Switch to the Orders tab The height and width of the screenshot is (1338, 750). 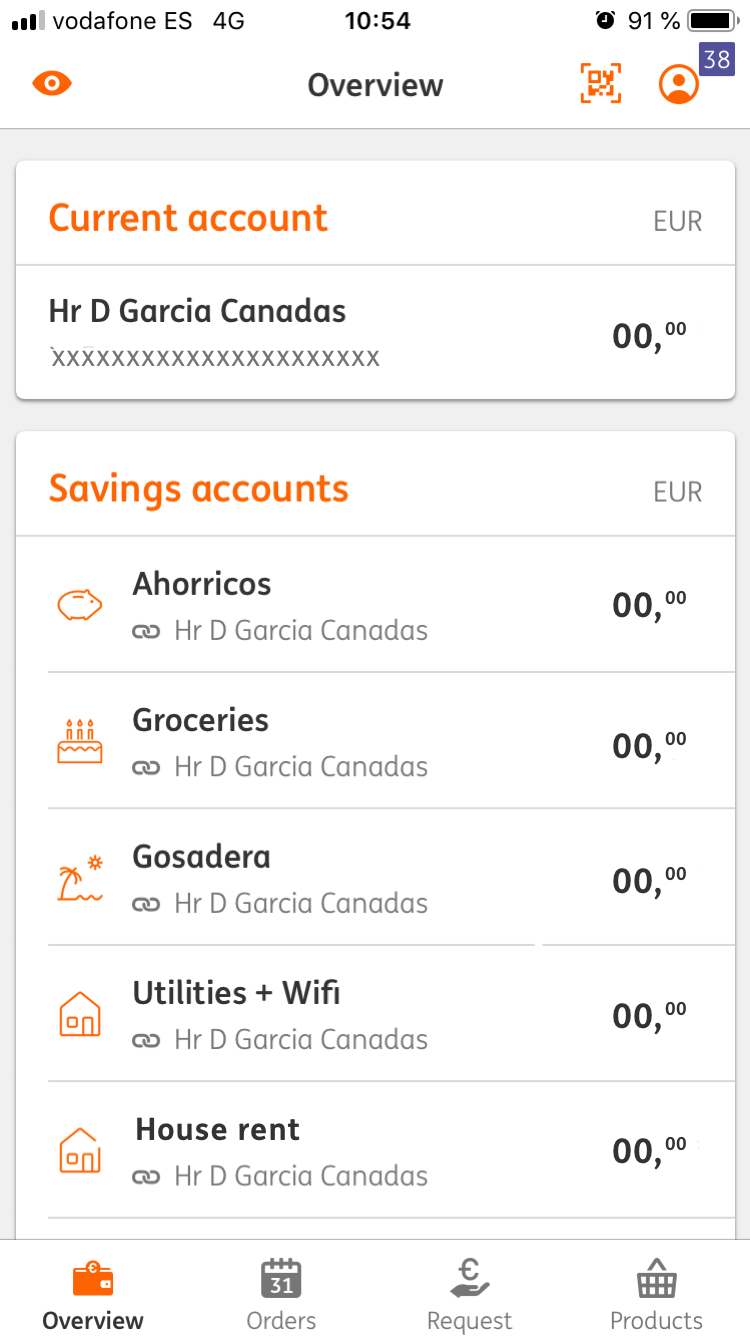coord(281,1294)
